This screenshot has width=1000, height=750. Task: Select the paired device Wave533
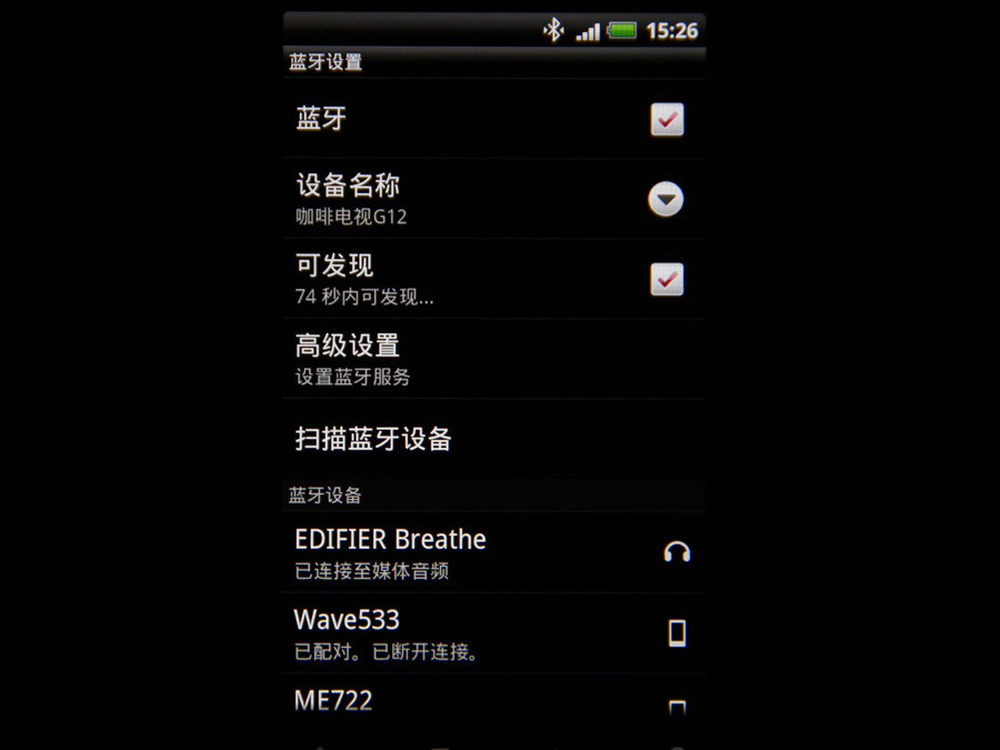pyautogui.click(x=493, y=633)
